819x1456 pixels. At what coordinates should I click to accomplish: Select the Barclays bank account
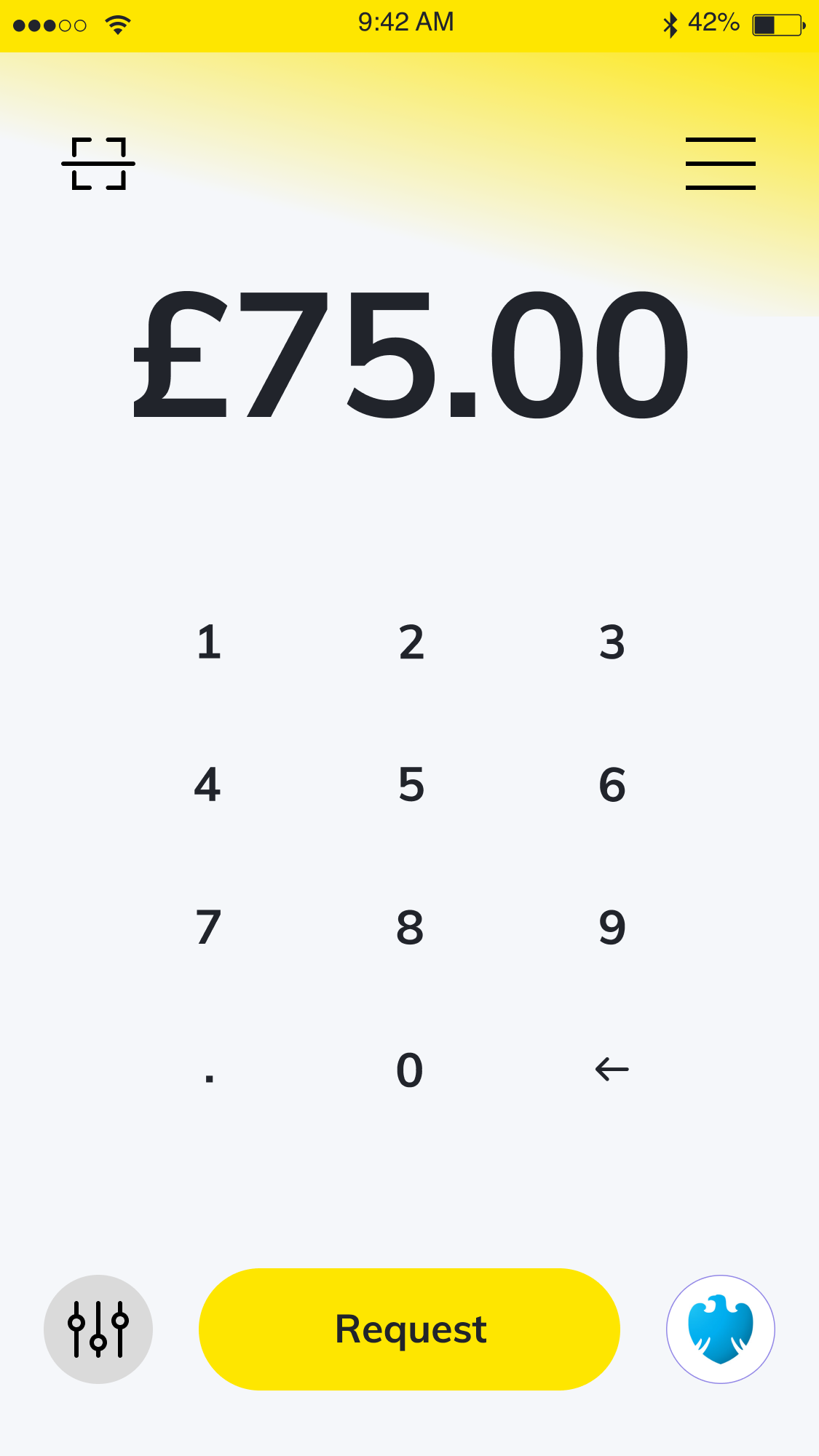[720, 1329]
